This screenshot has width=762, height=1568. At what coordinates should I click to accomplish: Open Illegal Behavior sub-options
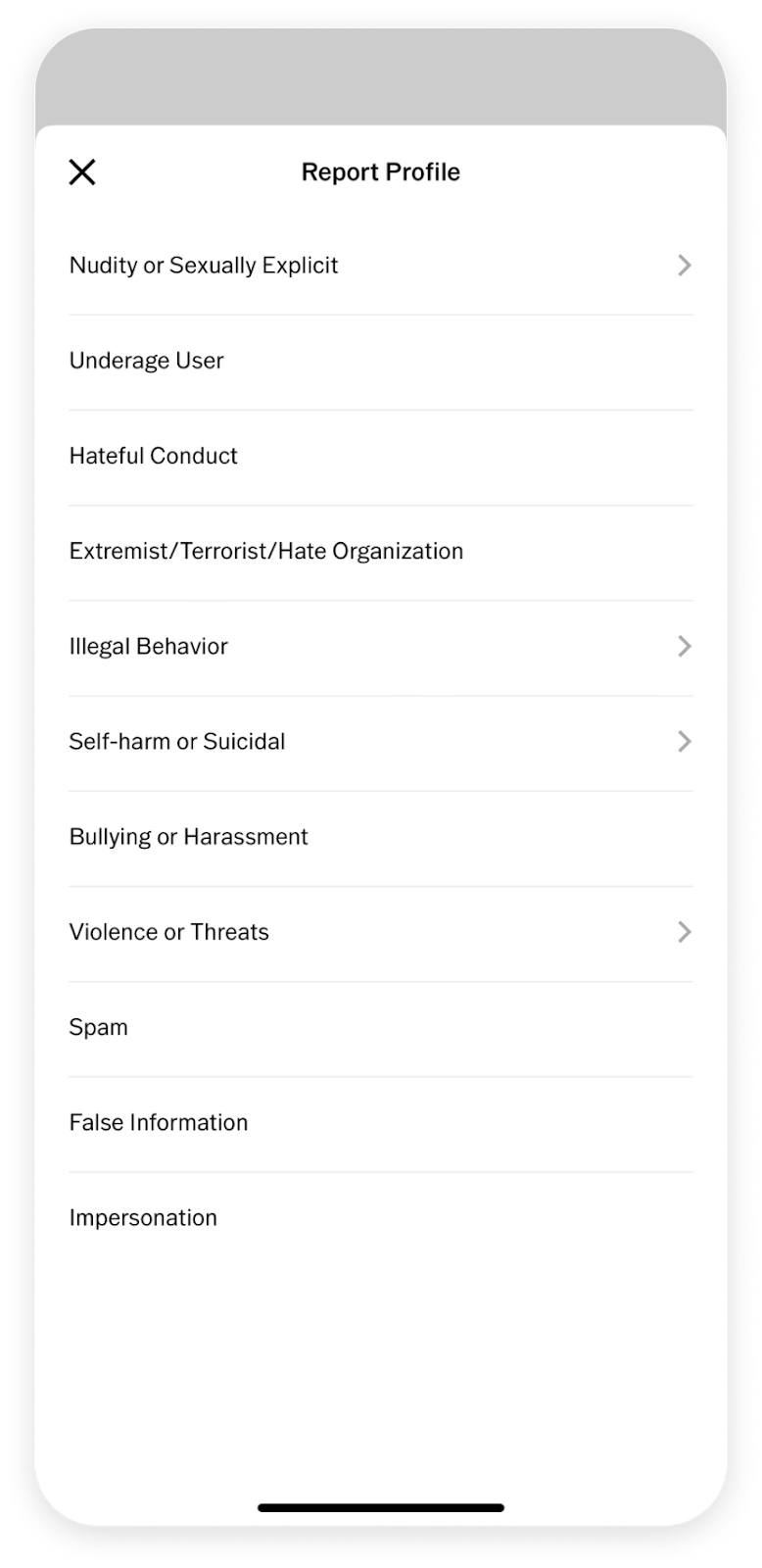coord(381,647)
